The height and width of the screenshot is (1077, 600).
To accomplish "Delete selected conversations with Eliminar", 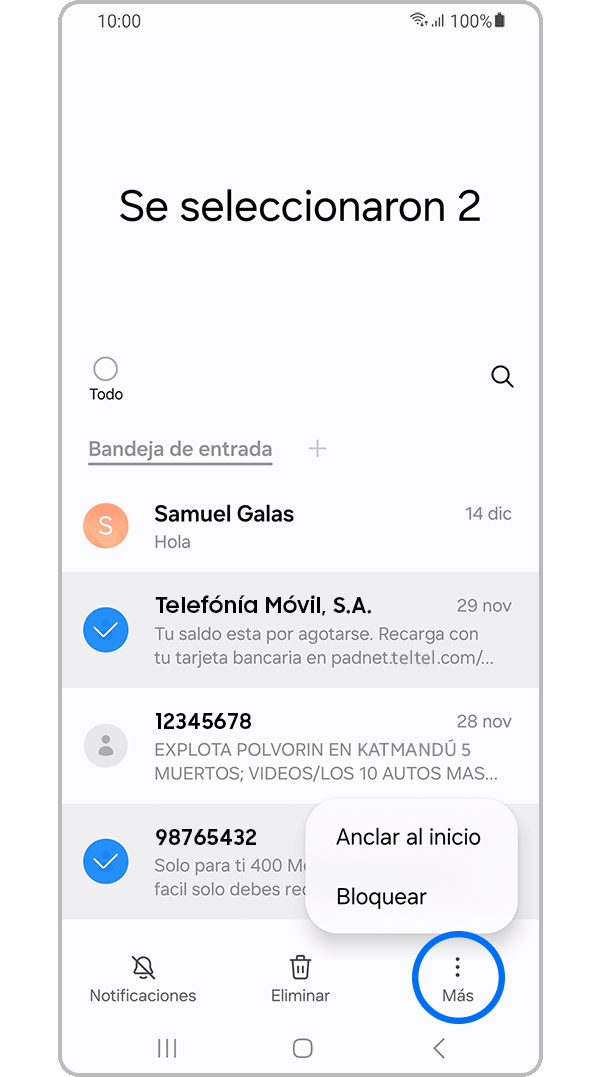I will 300,978.
